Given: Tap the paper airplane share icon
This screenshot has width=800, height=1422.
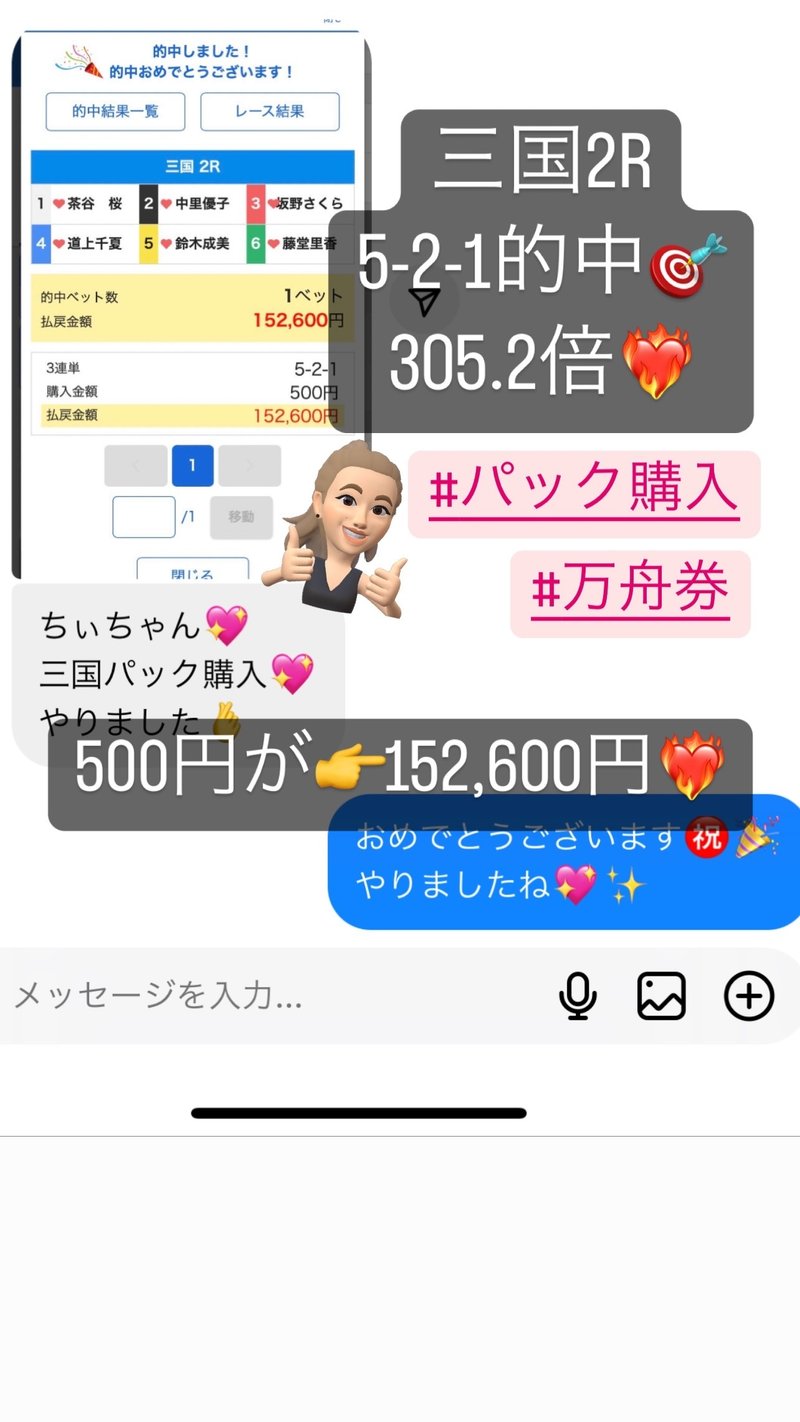Looking at the screenshot, I should point(426,299).
